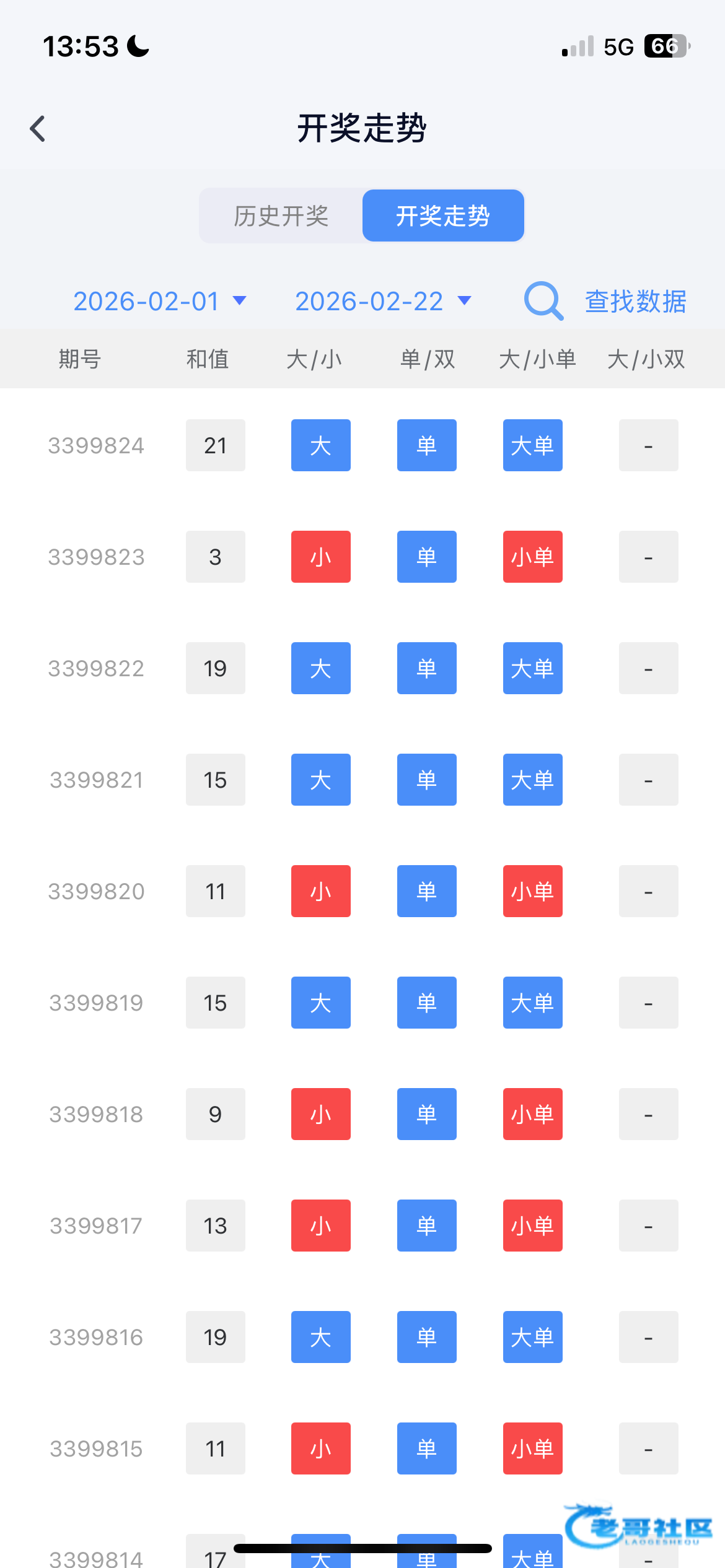
Task: Switch to the 历史开奖 tab
Action: (281, 216)
